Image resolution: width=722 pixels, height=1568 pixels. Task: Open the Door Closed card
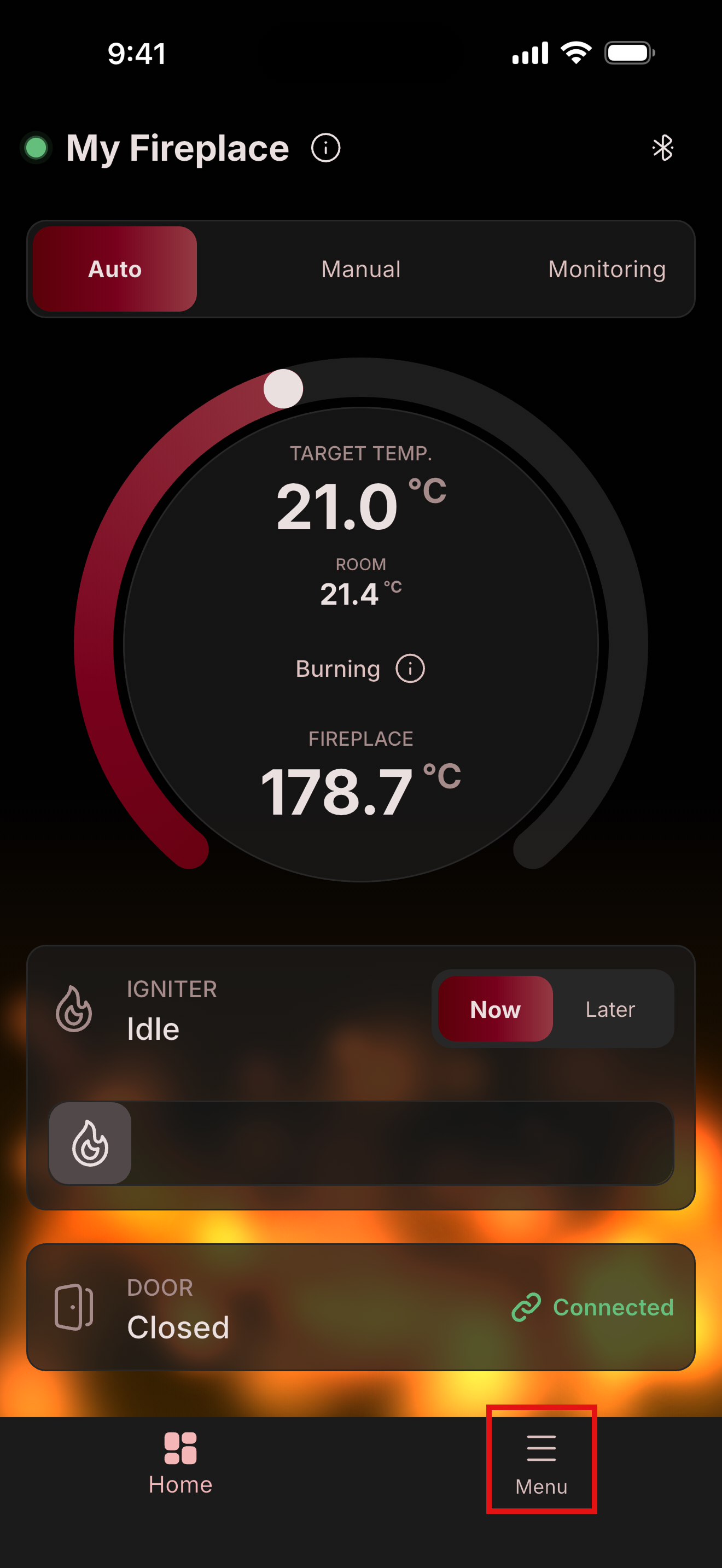361,1307
